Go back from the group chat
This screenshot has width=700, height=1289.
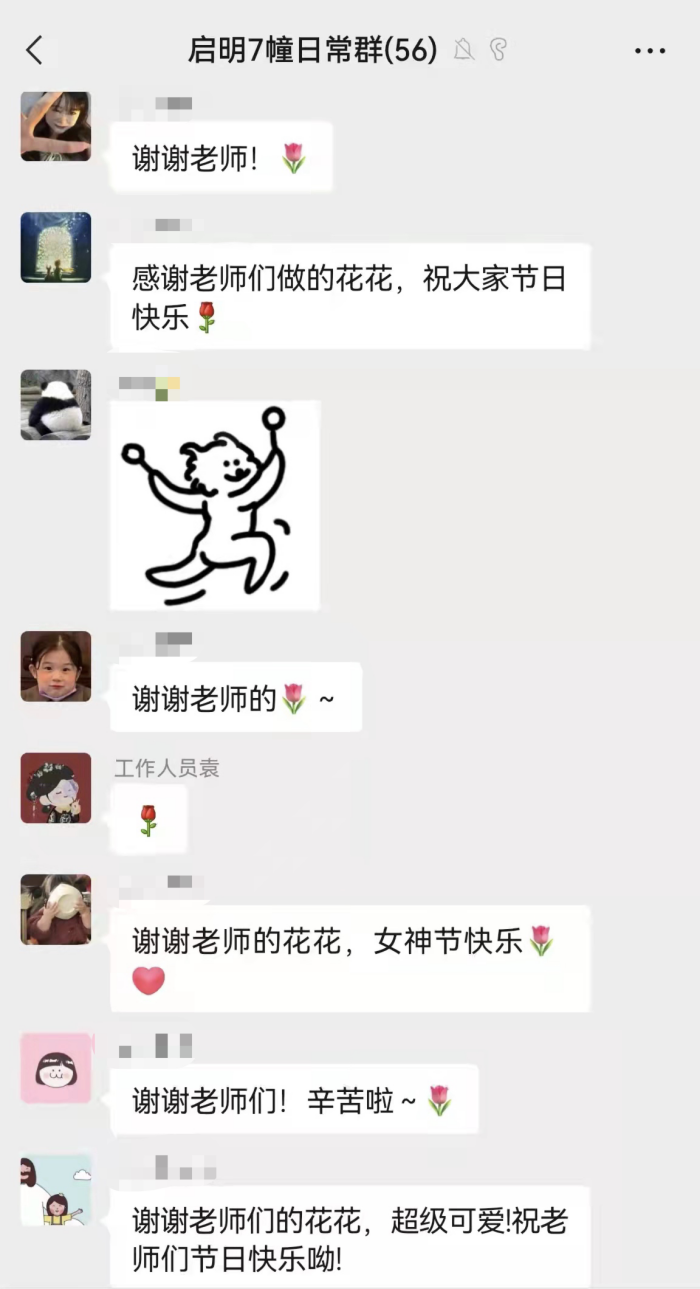tap(35, 50)
